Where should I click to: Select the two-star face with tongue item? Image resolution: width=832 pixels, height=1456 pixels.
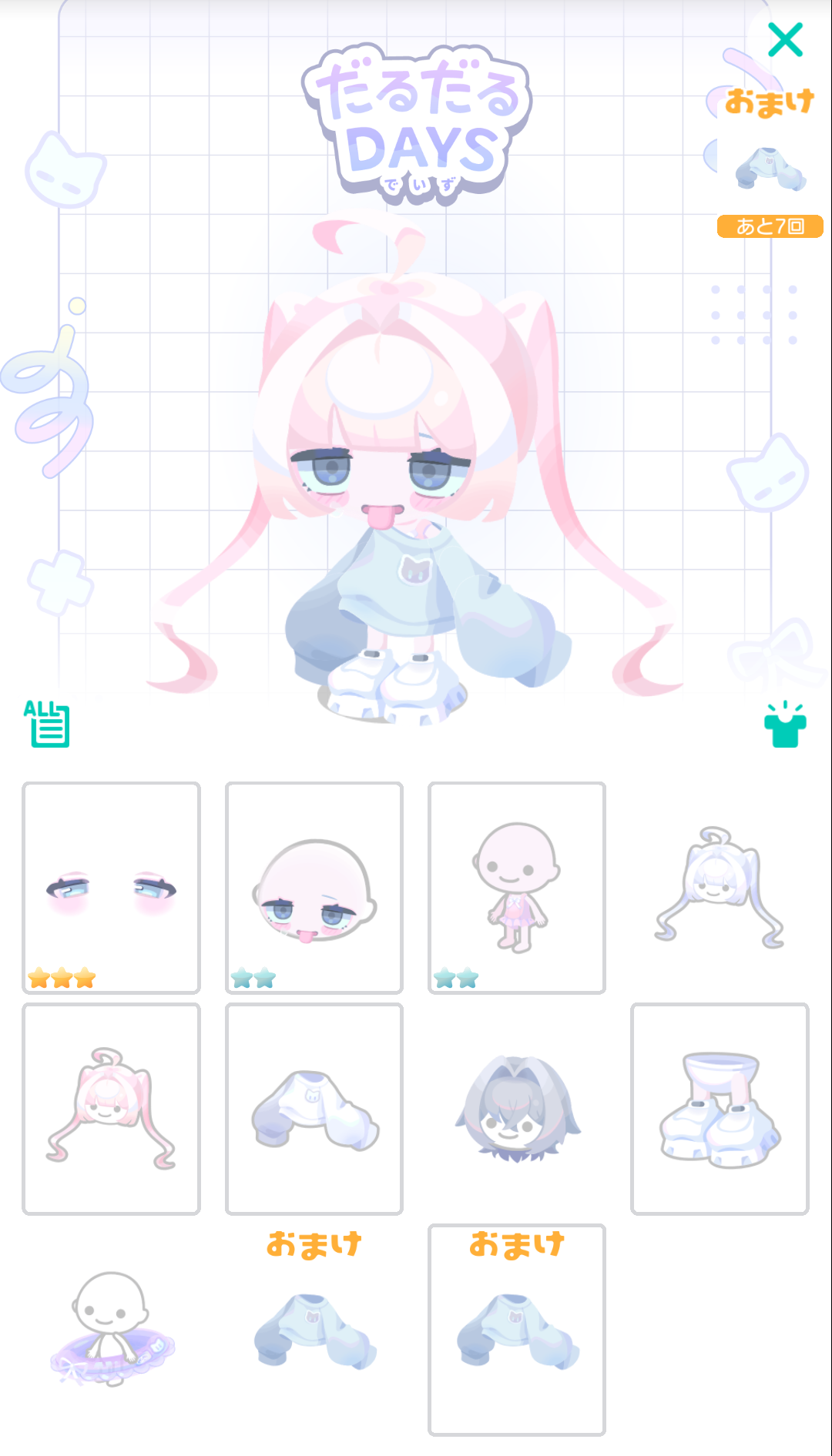pyautogui.click(x=314, y=888)
